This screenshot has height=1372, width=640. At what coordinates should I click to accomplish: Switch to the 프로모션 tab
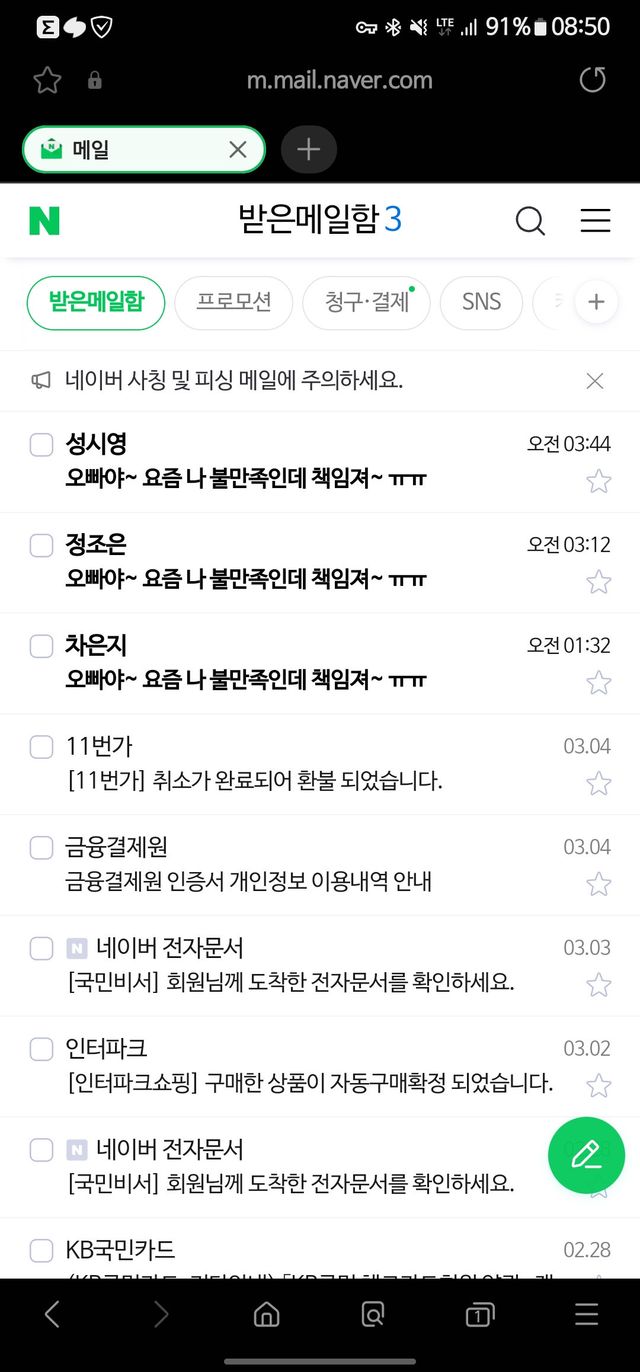[x=233, y=302]
